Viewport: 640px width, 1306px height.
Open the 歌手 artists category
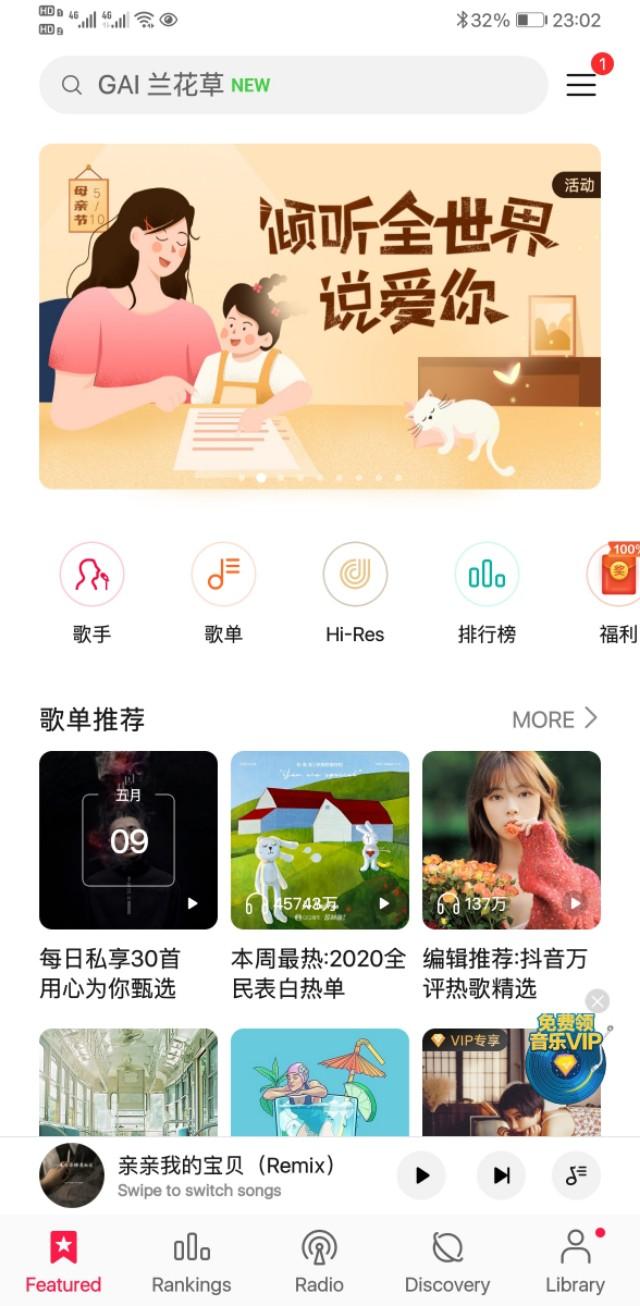coord(92,575)
